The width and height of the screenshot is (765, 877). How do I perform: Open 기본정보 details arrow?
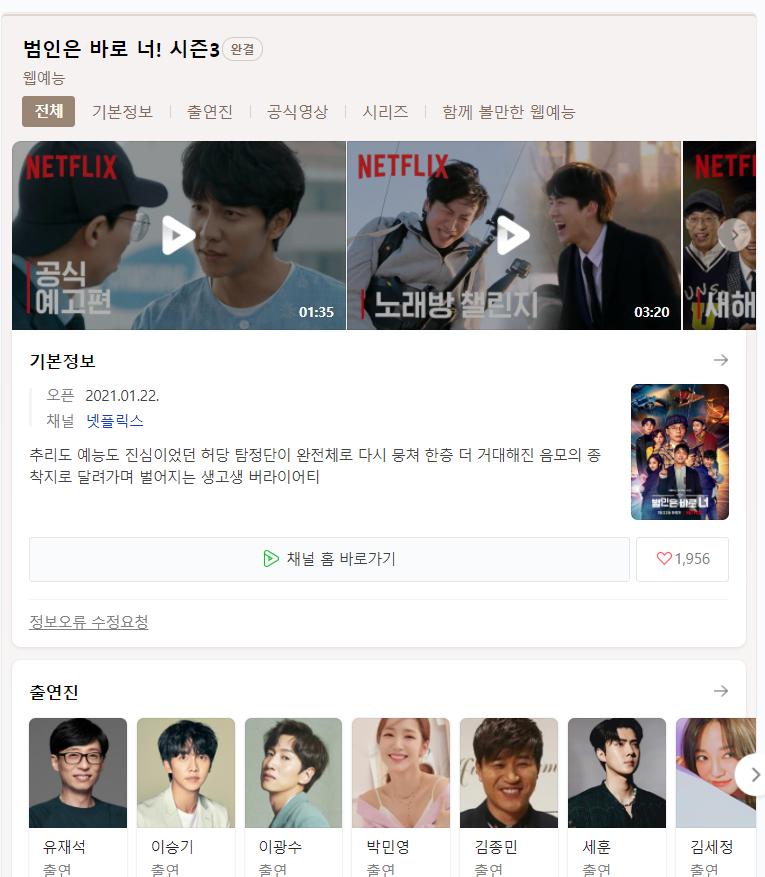720,360
